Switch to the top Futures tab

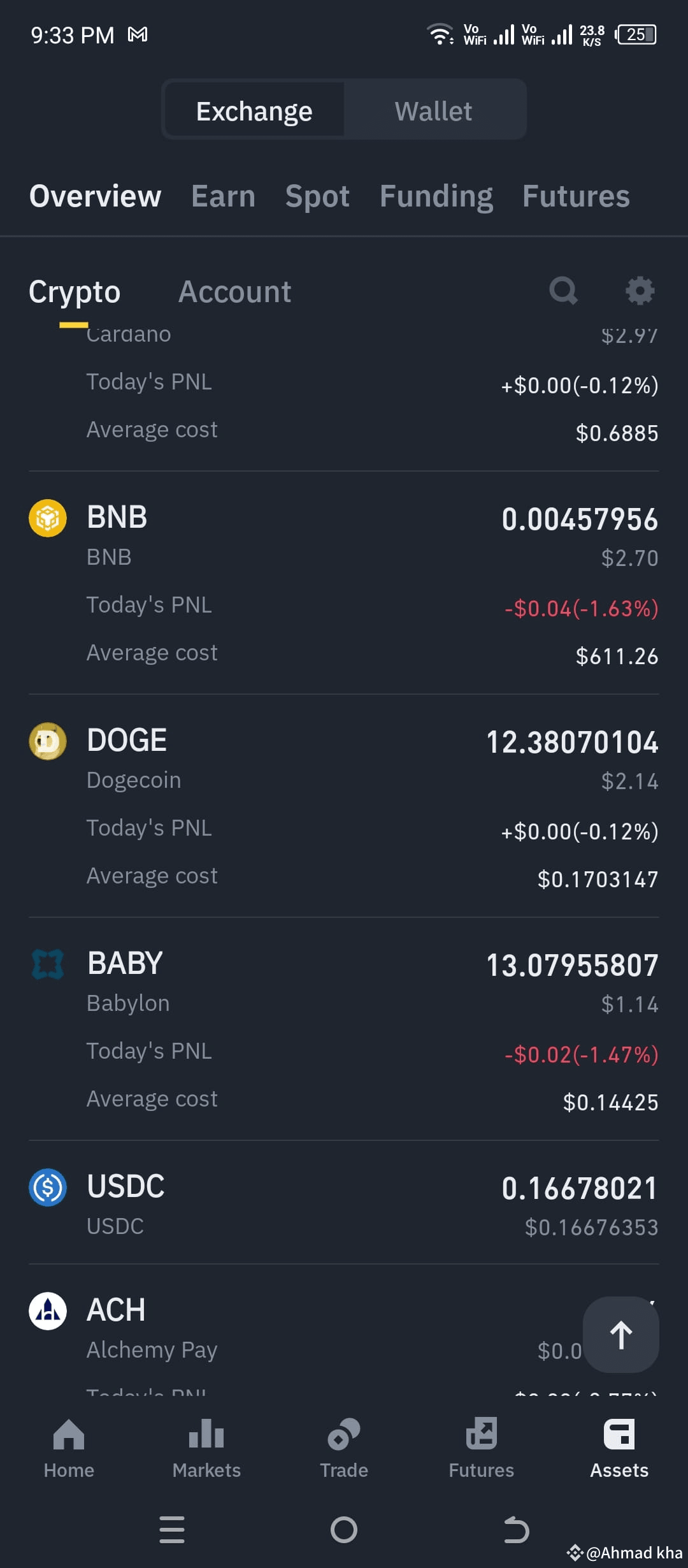click(x=576, y=196)
